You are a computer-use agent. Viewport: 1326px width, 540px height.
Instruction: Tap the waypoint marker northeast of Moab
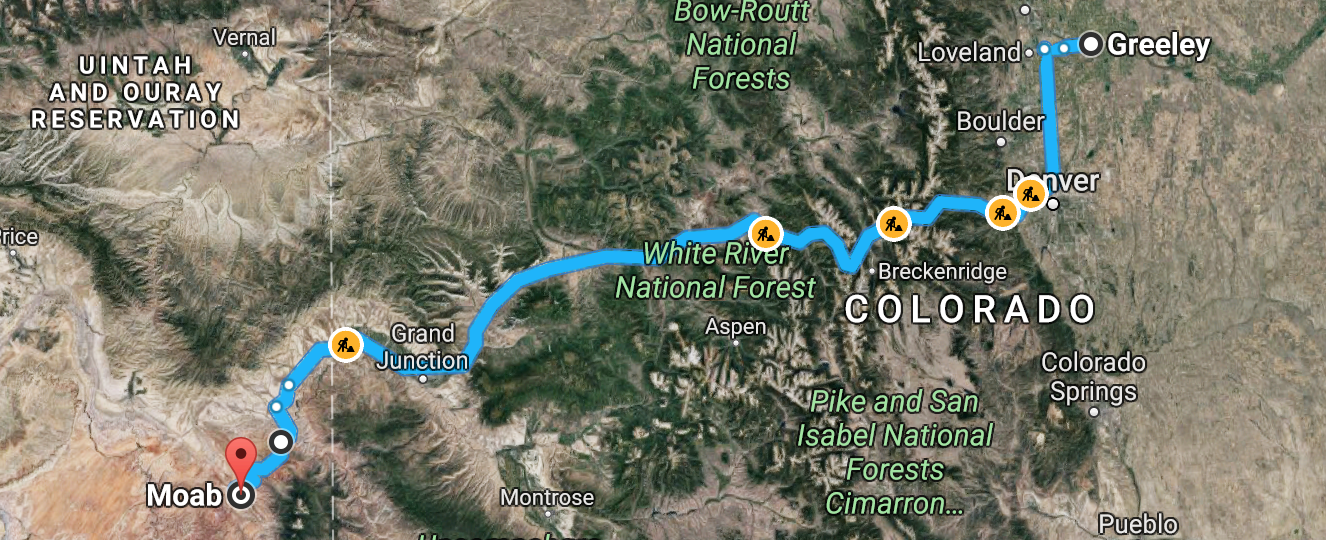click(282, 442)
